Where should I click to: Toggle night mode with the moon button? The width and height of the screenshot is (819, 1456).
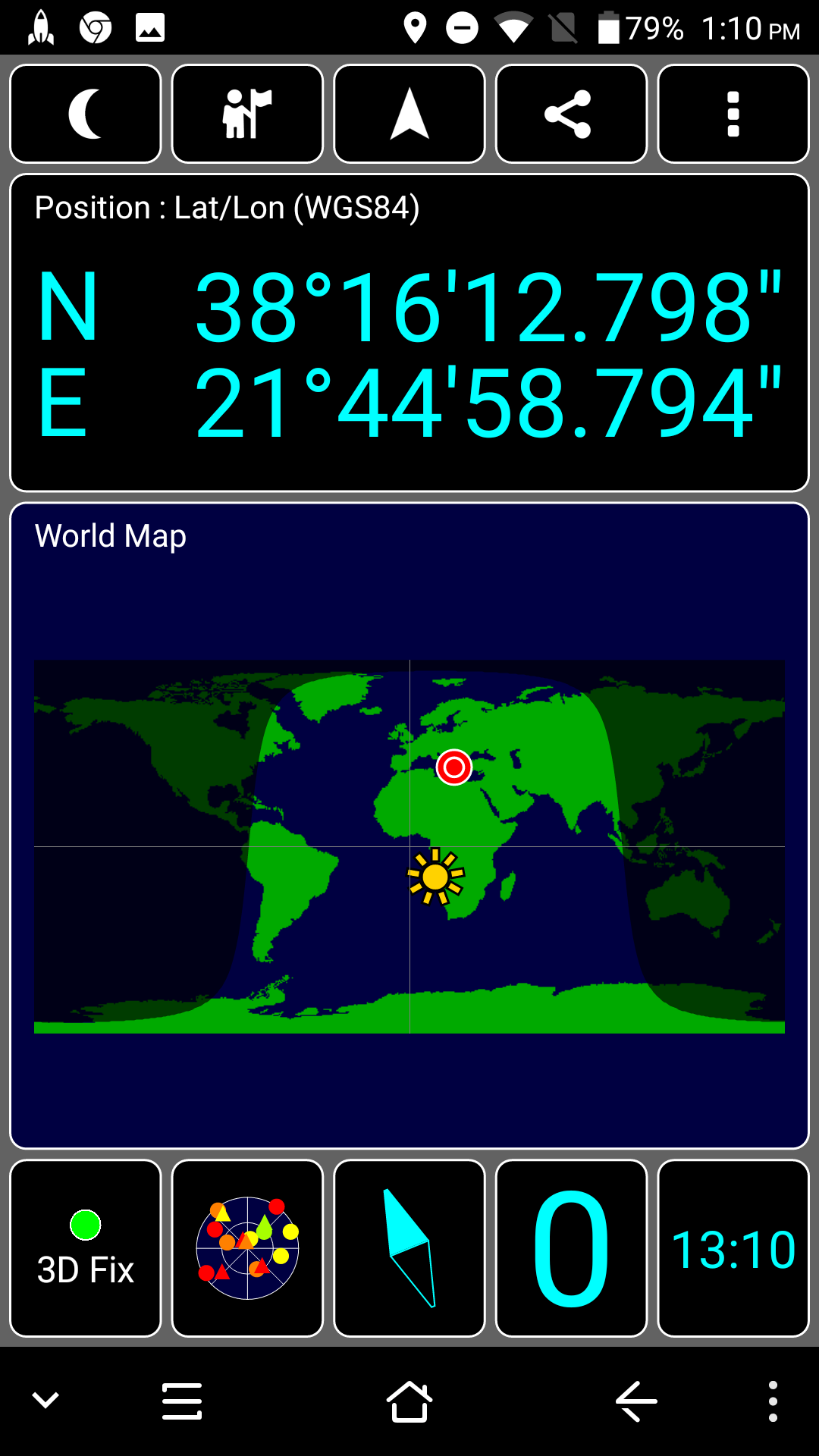(x=86, y=114)
